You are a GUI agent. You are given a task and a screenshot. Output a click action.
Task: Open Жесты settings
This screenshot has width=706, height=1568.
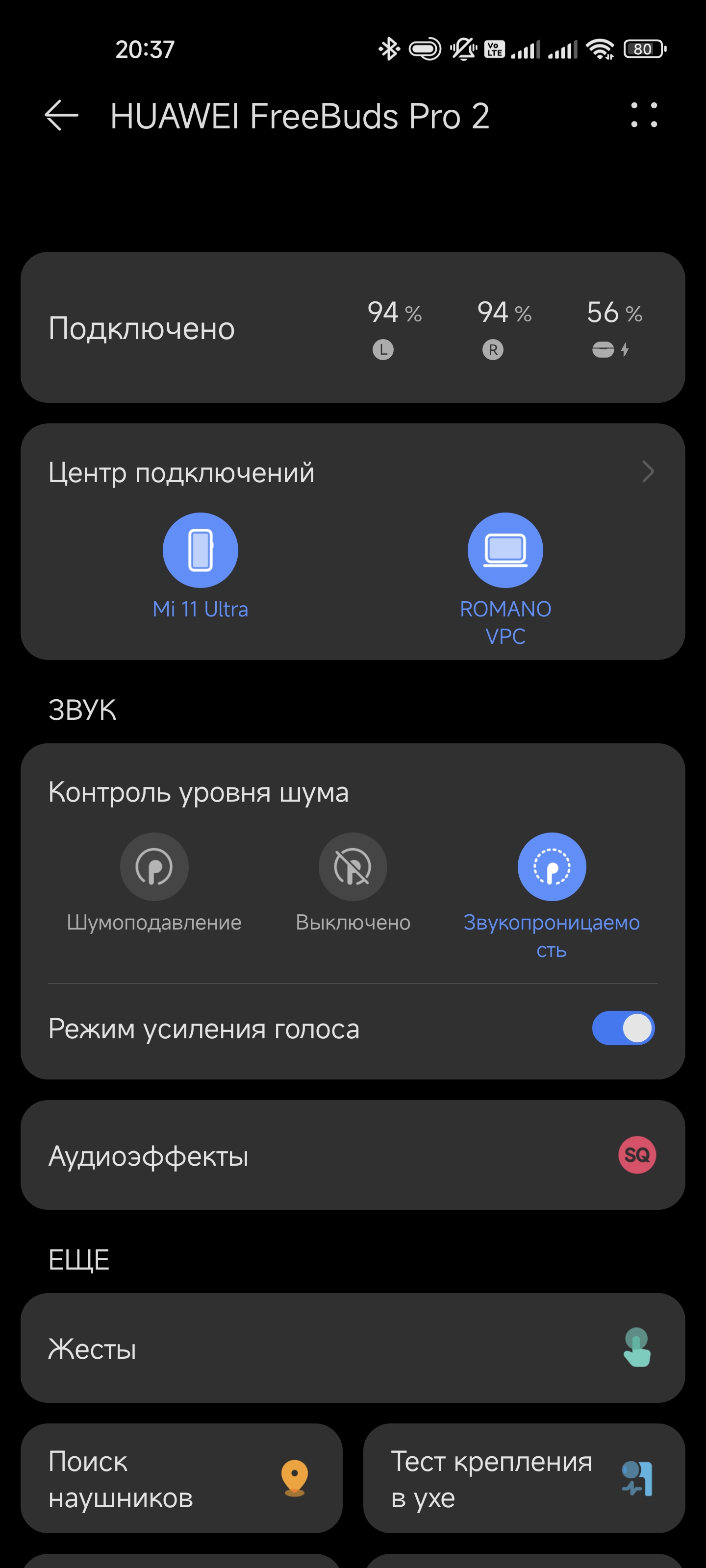(x=352, y=1348)
